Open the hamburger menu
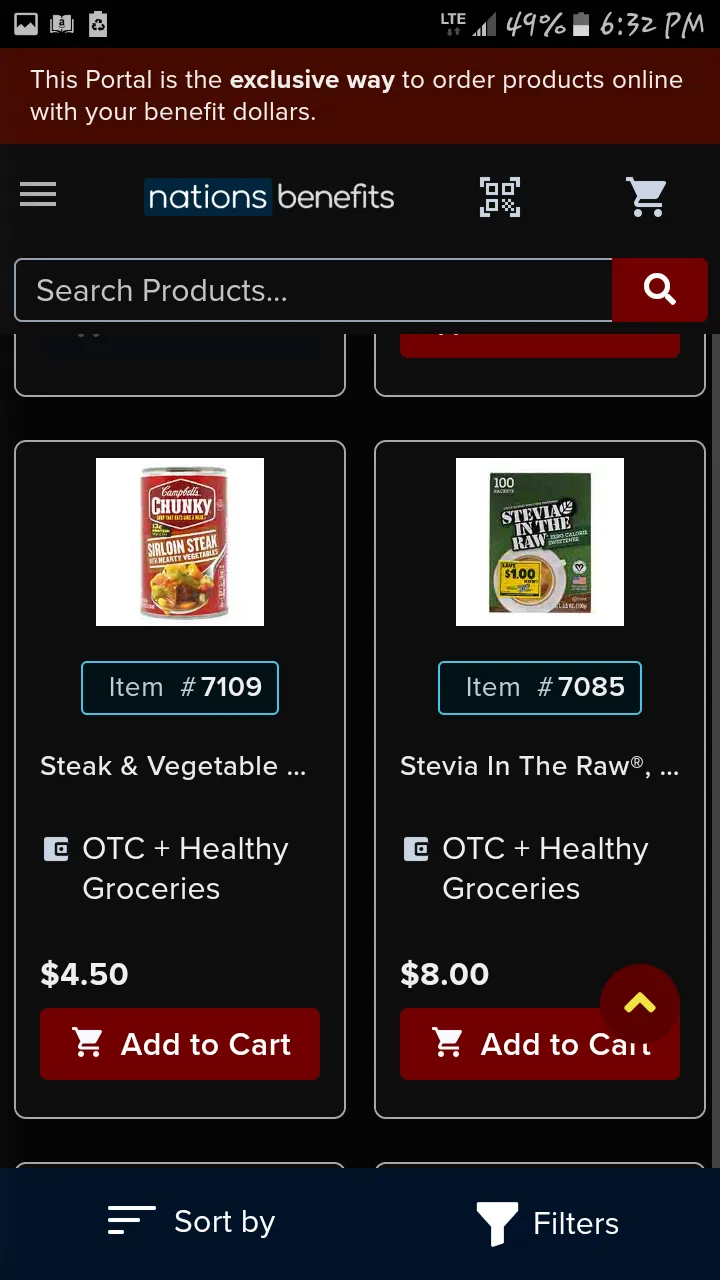The height and width of the screenshot is (1280, 720). tap(38, 195)
